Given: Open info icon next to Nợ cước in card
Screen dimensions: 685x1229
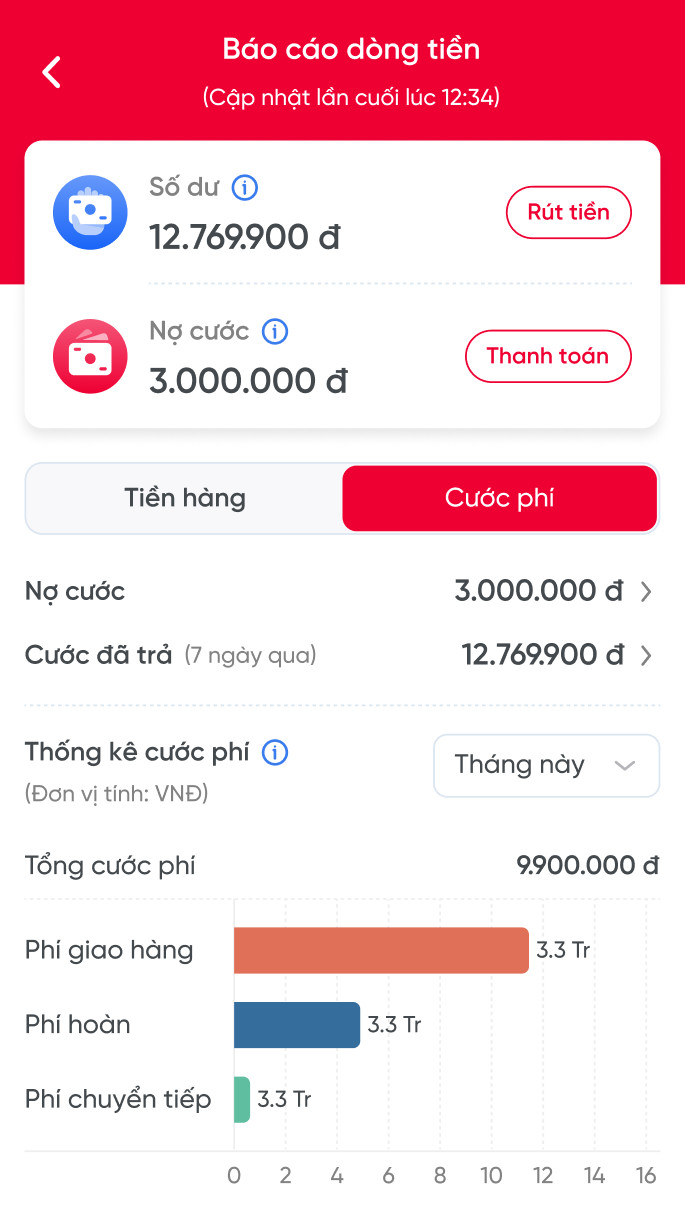Looking at the screenshot, I should tap(275, 331).
